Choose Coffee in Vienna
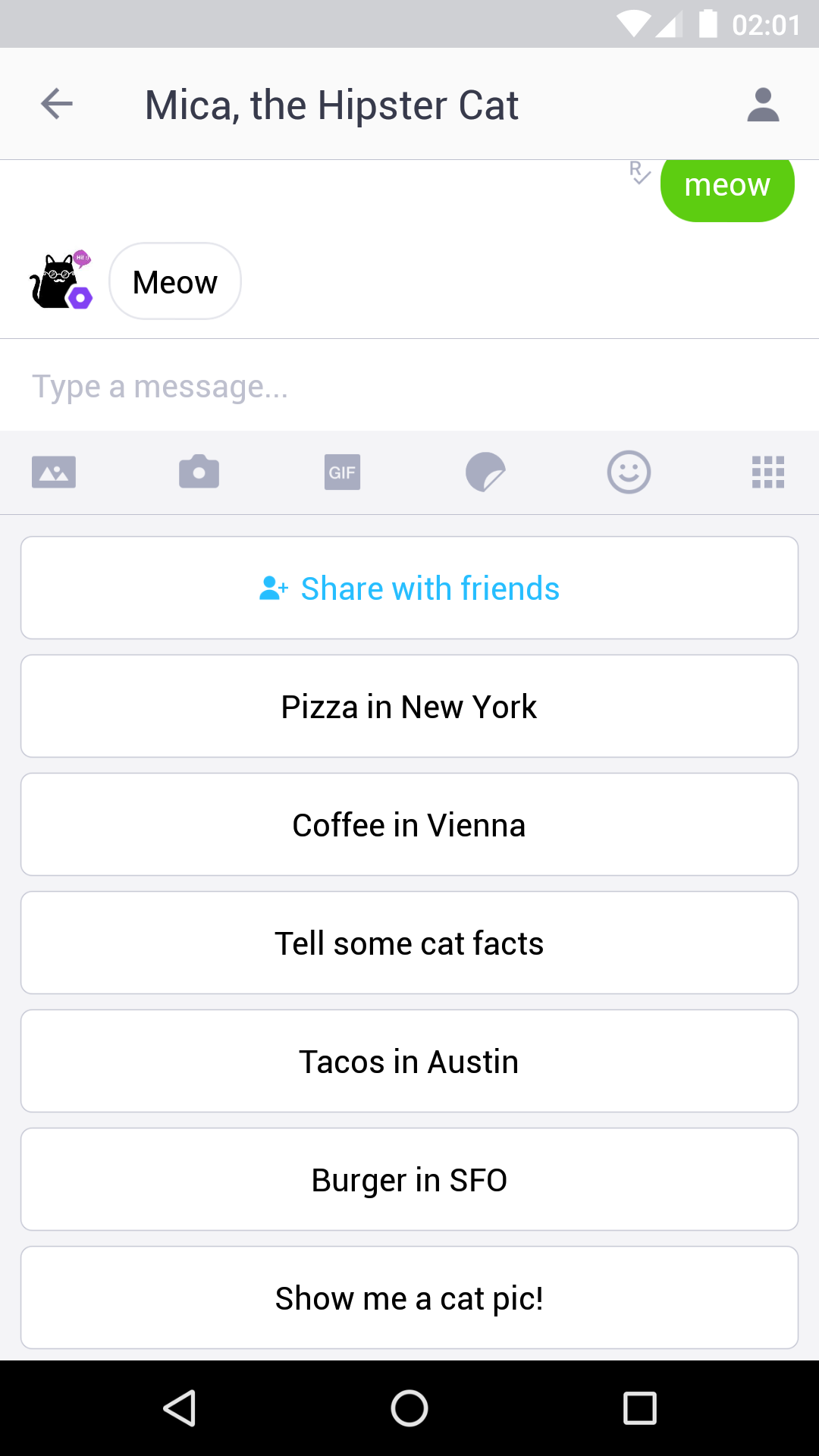Image resolution: width=819 pixels, height=1456 pixels. 409,825
